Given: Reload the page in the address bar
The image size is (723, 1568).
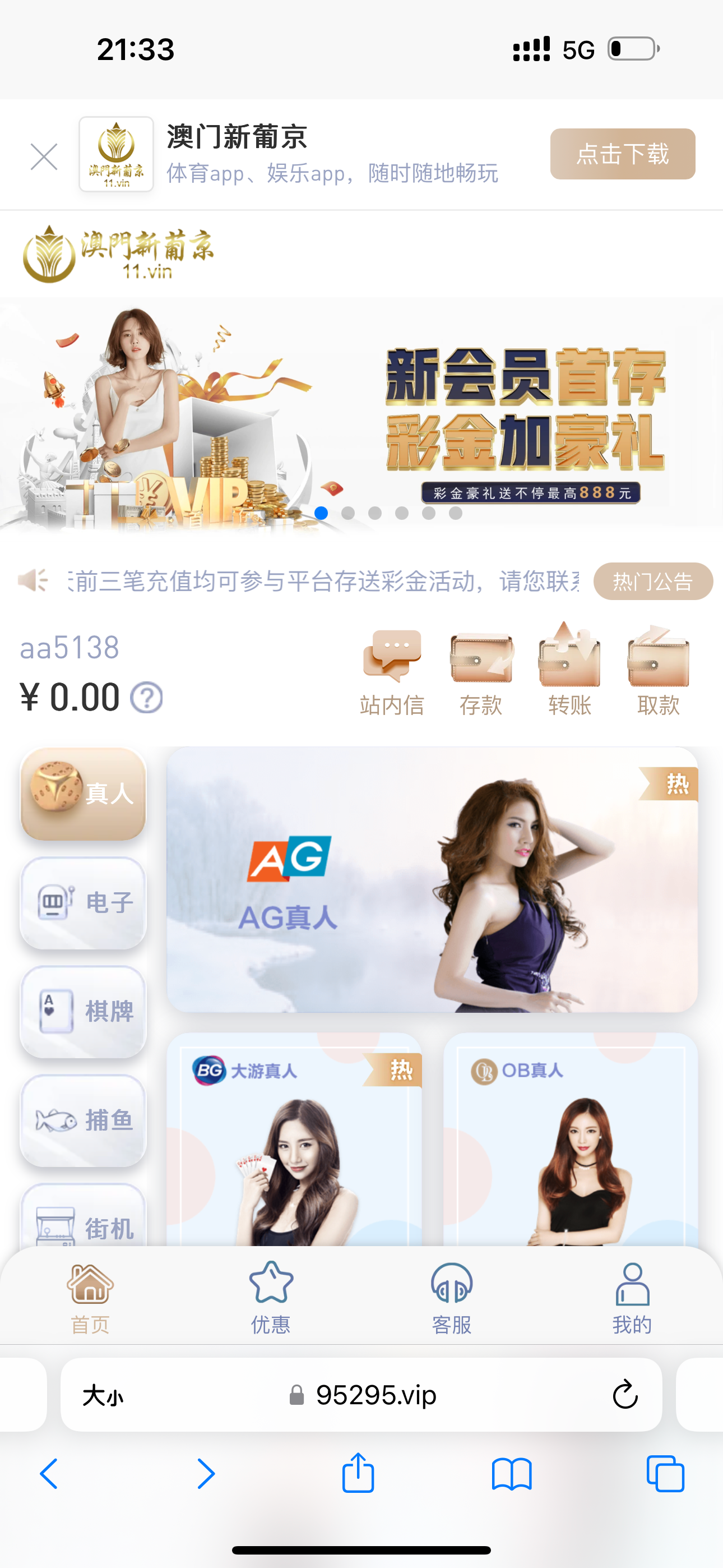Looking at the screenshot, I should click(624, 1395).
